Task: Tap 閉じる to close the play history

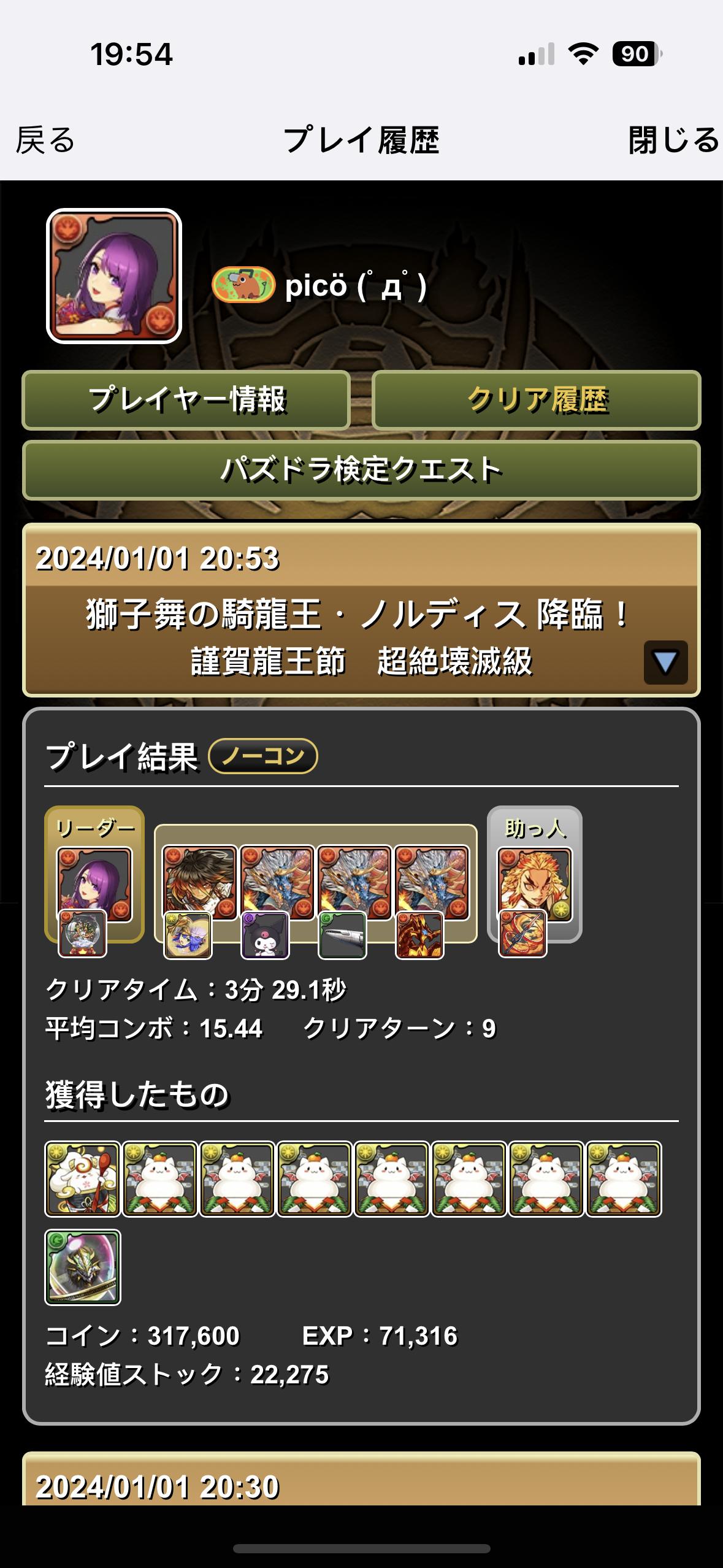Action: tap(673, 140)
